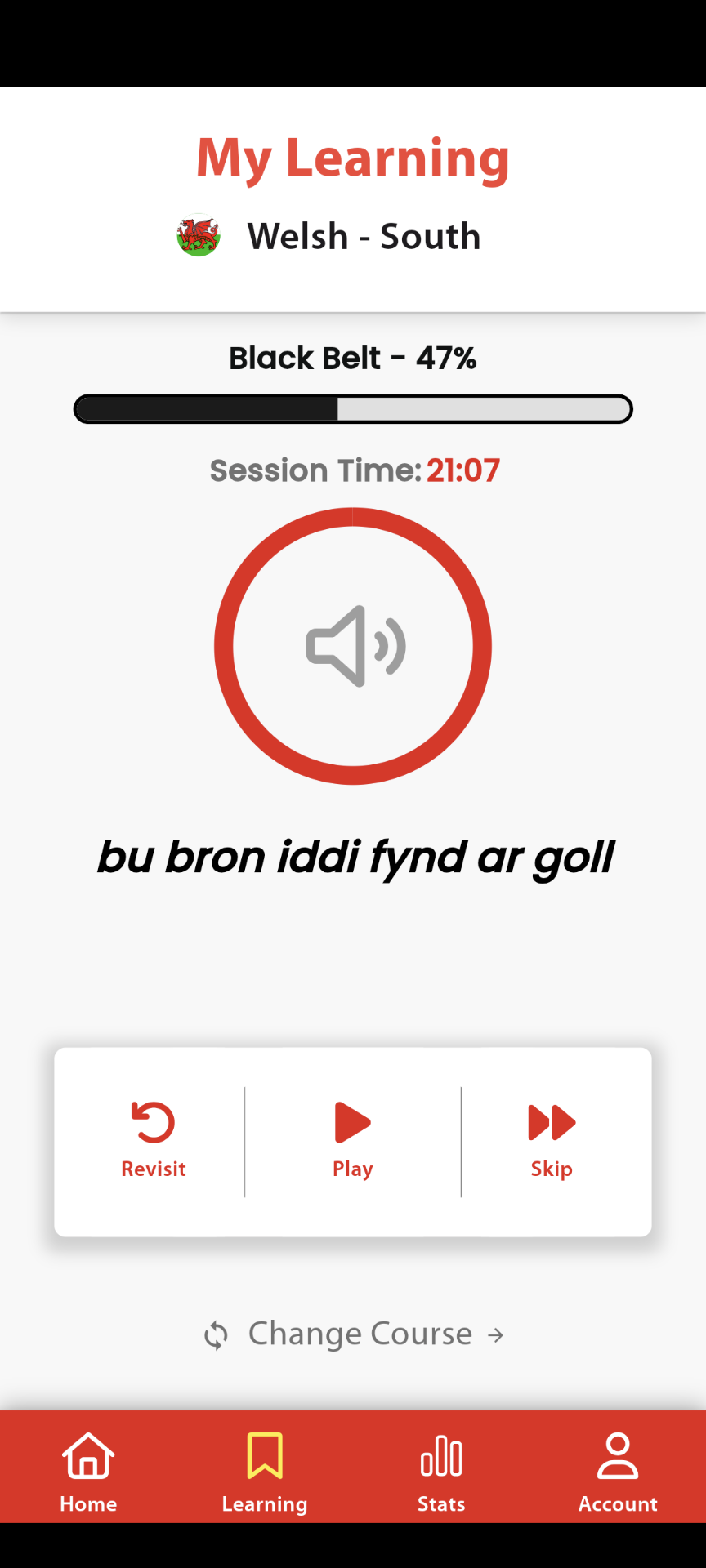Select the Learning tab

coord(265,1470)
